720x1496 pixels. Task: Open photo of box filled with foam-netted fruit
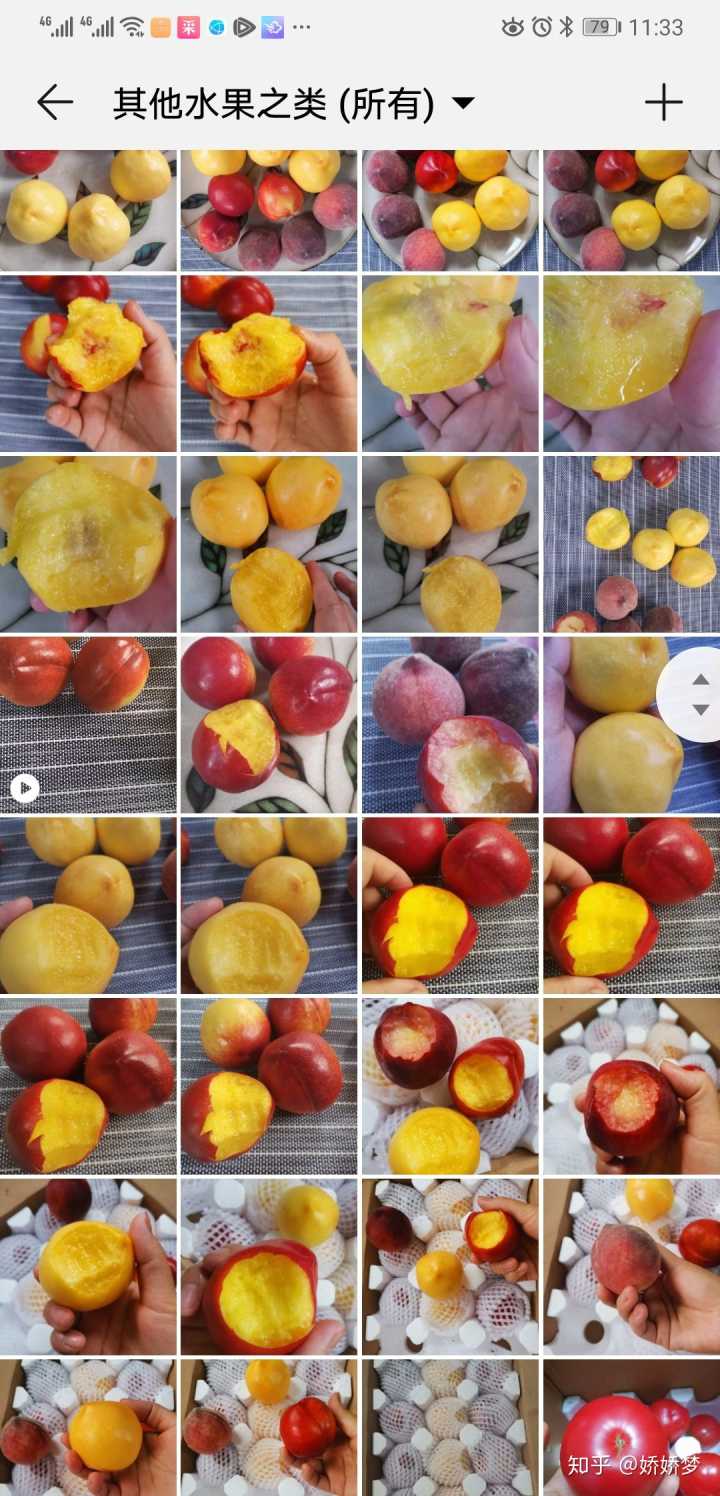tap(450, 1427)
